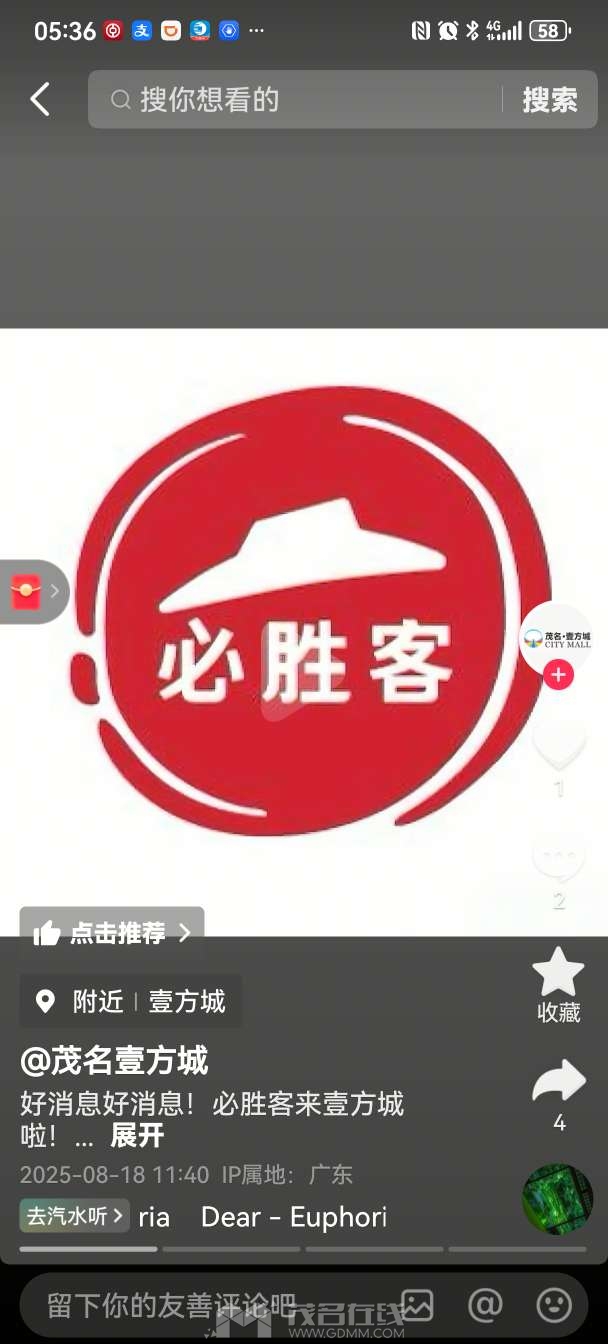Follow the account with the plus badge
This screenshot has width=608, height=1344.
point(558,676)
